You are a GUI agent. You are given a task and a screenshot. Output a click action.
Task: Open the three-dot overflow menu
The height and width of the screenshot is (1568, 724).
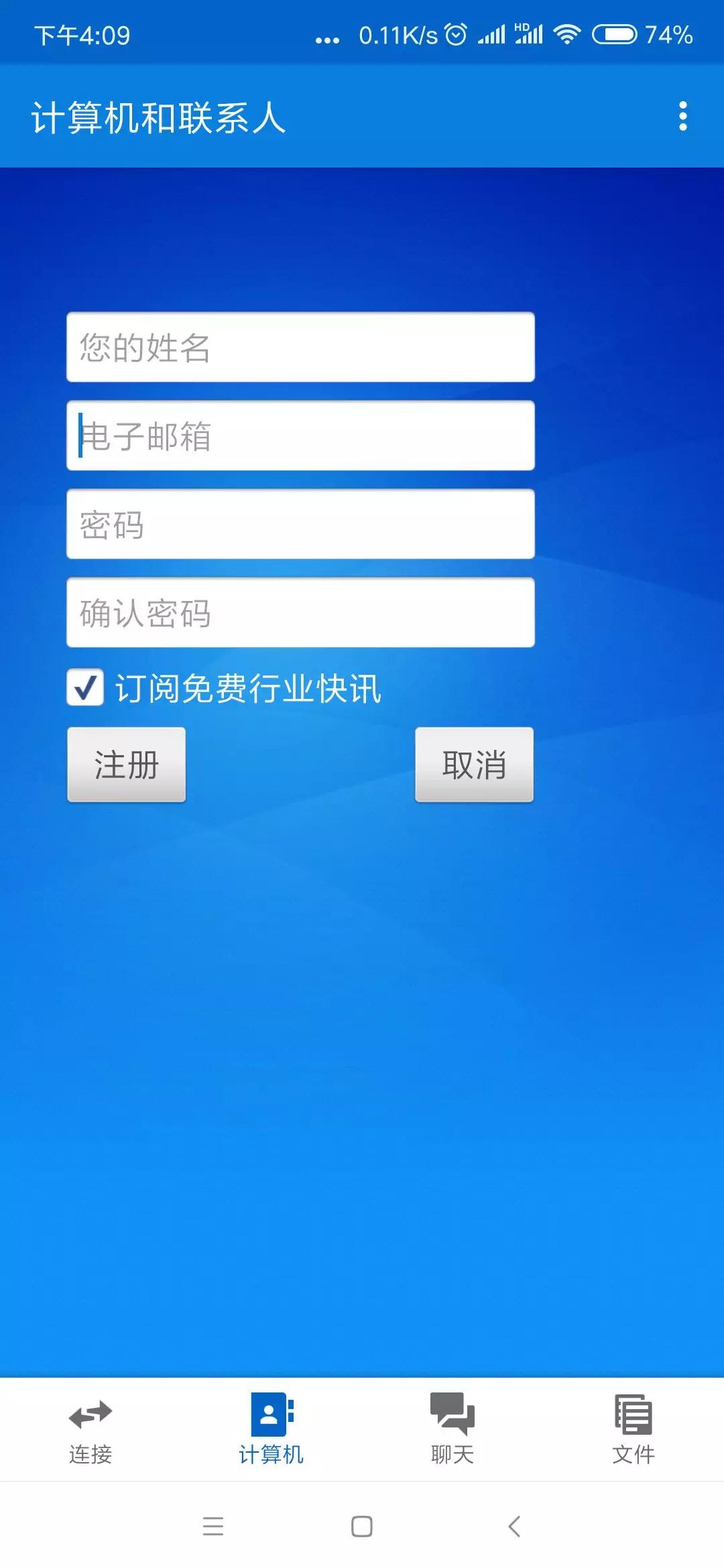click(682, 117)
